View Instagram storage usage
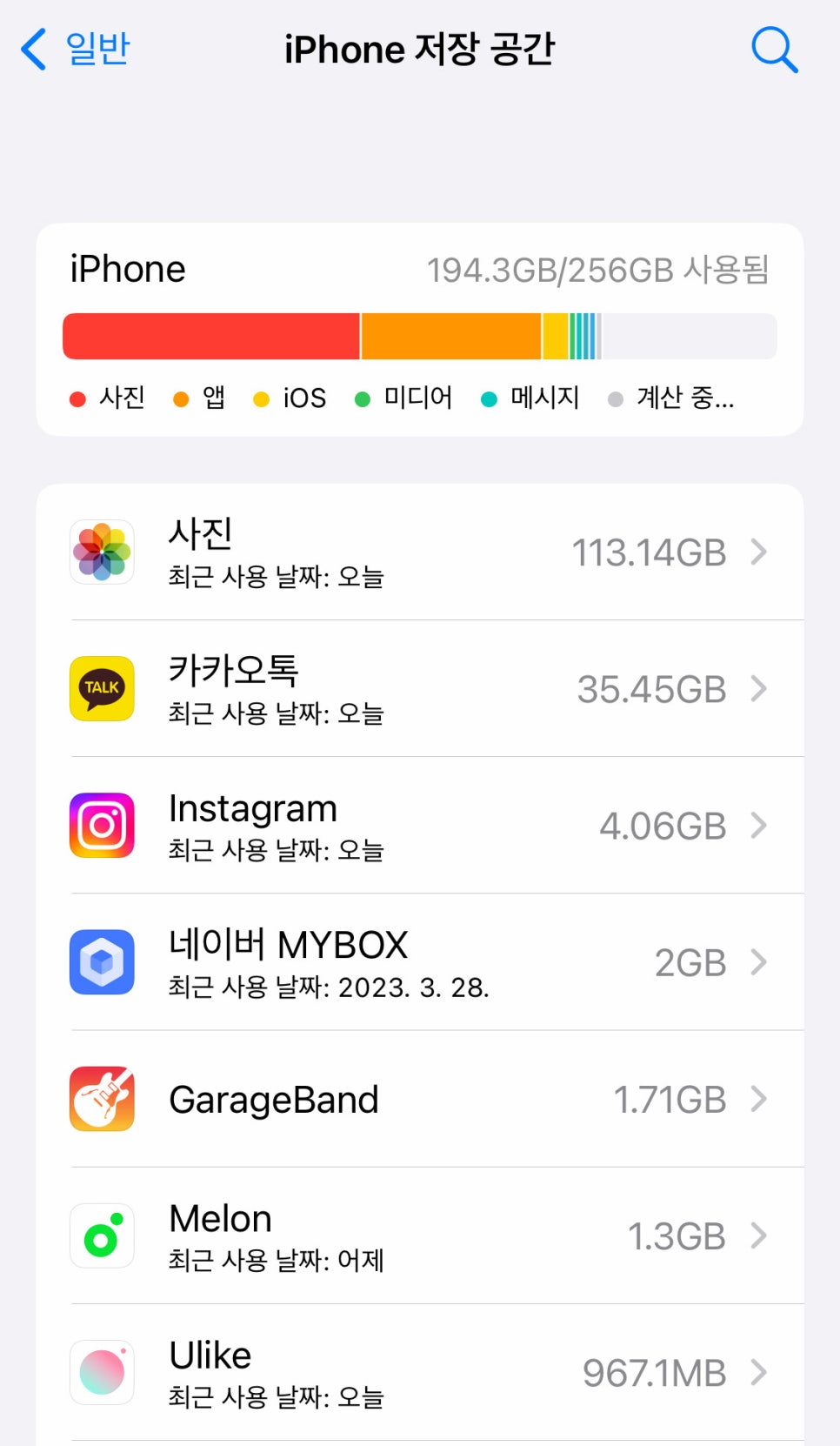Viewport: 840px width, 1446px height. click(x=419, y=825)
